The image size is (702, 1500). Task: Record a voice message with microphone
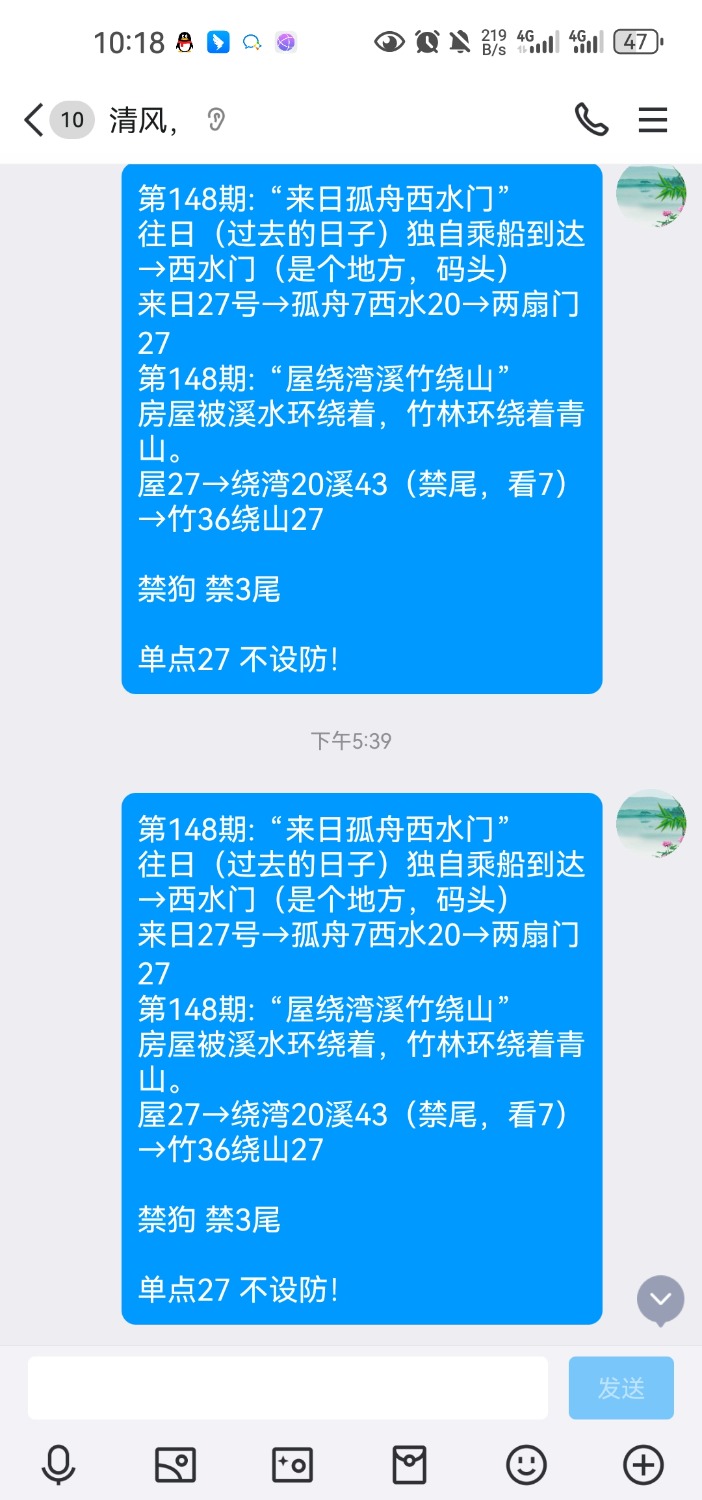(59, 1465)
